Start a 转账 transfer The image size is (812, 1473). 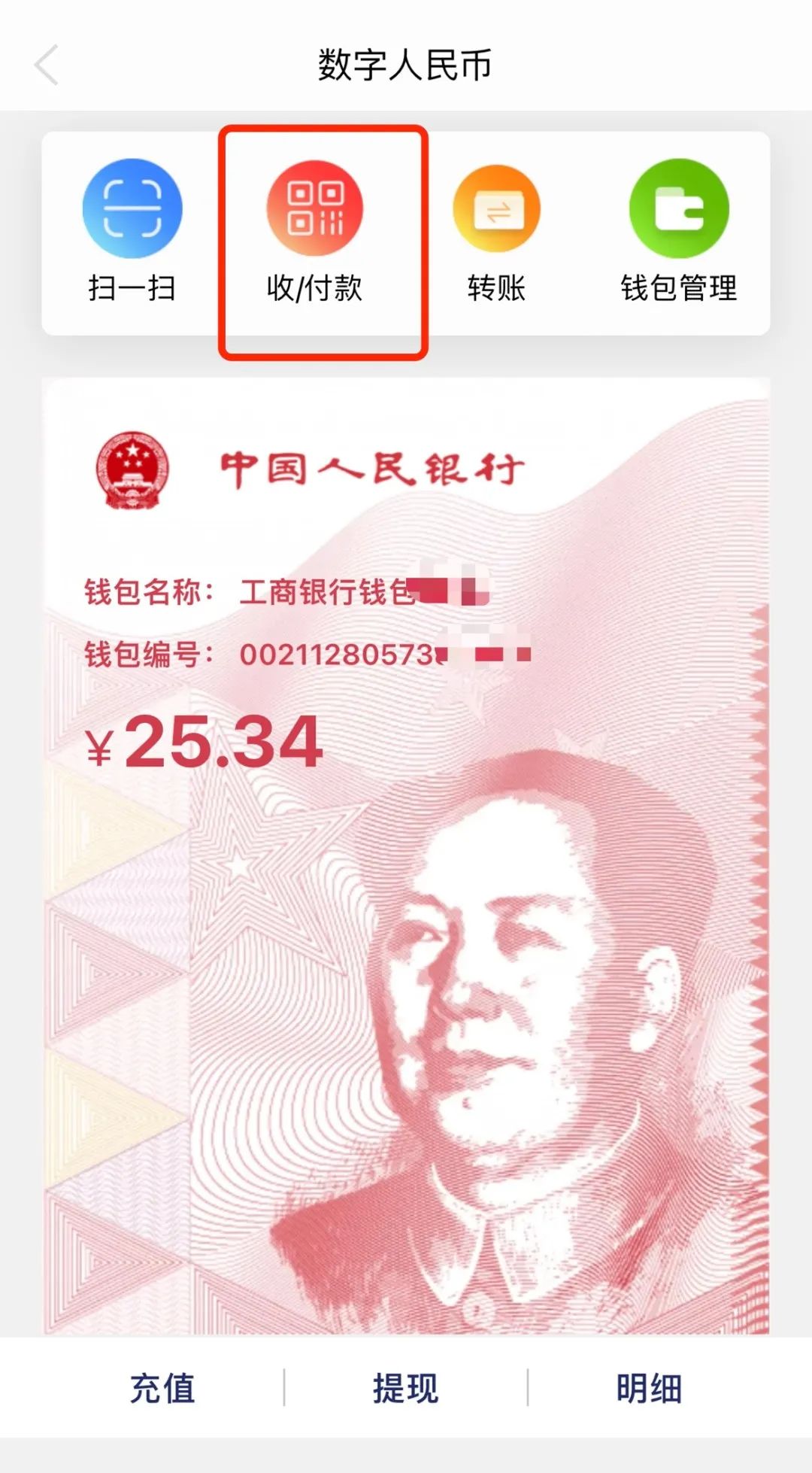click(496, 230)
